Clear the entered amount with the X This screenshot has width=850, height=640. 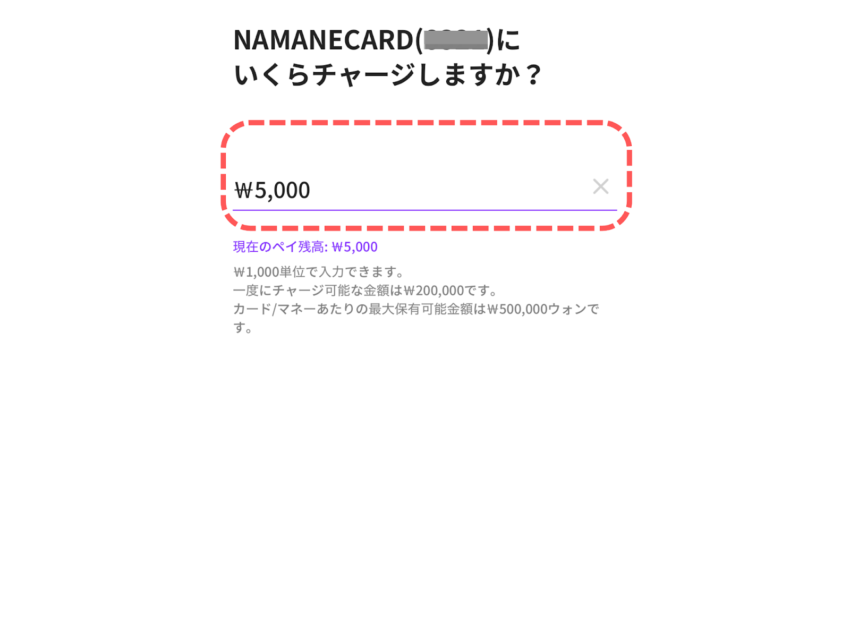click(600, 186)
